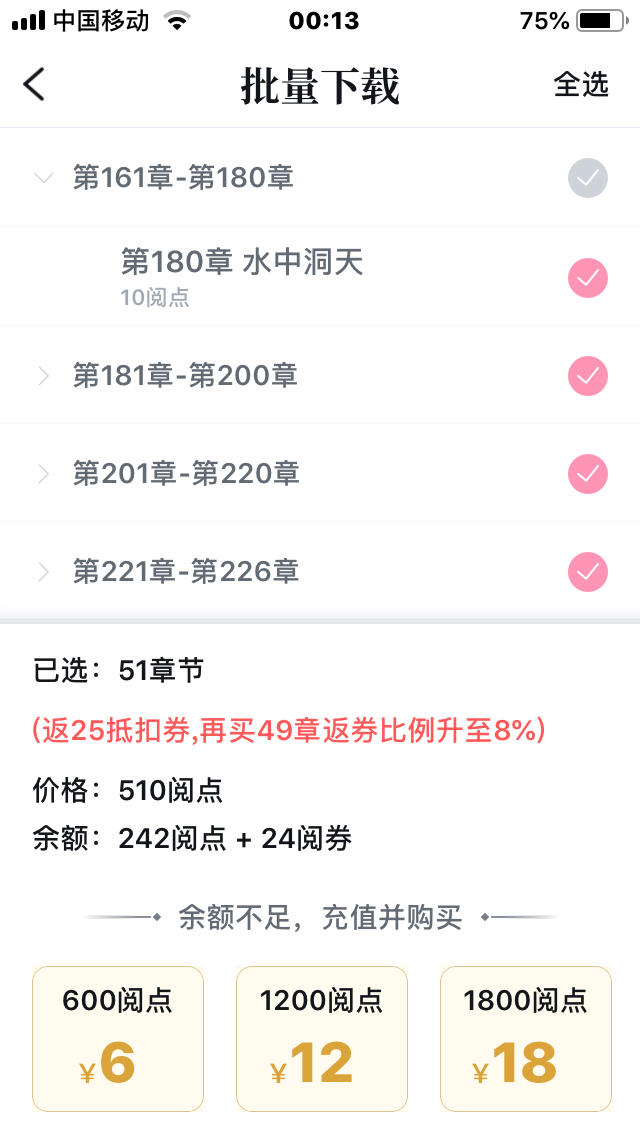Tap 全选 to select all chapters

(x=581, y=85)
